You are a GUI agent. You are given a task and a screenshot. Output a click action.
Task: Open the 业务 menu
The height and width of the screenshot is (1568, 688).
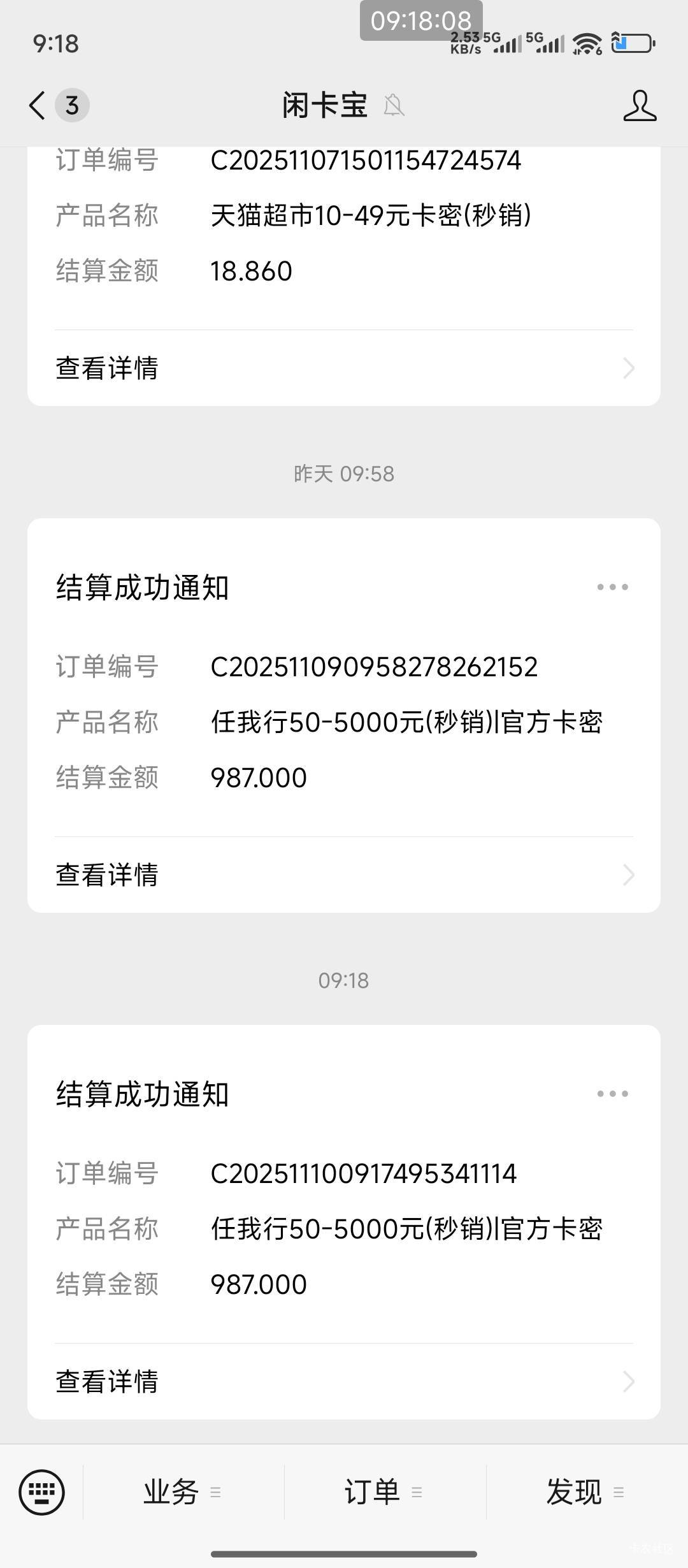183,1492
